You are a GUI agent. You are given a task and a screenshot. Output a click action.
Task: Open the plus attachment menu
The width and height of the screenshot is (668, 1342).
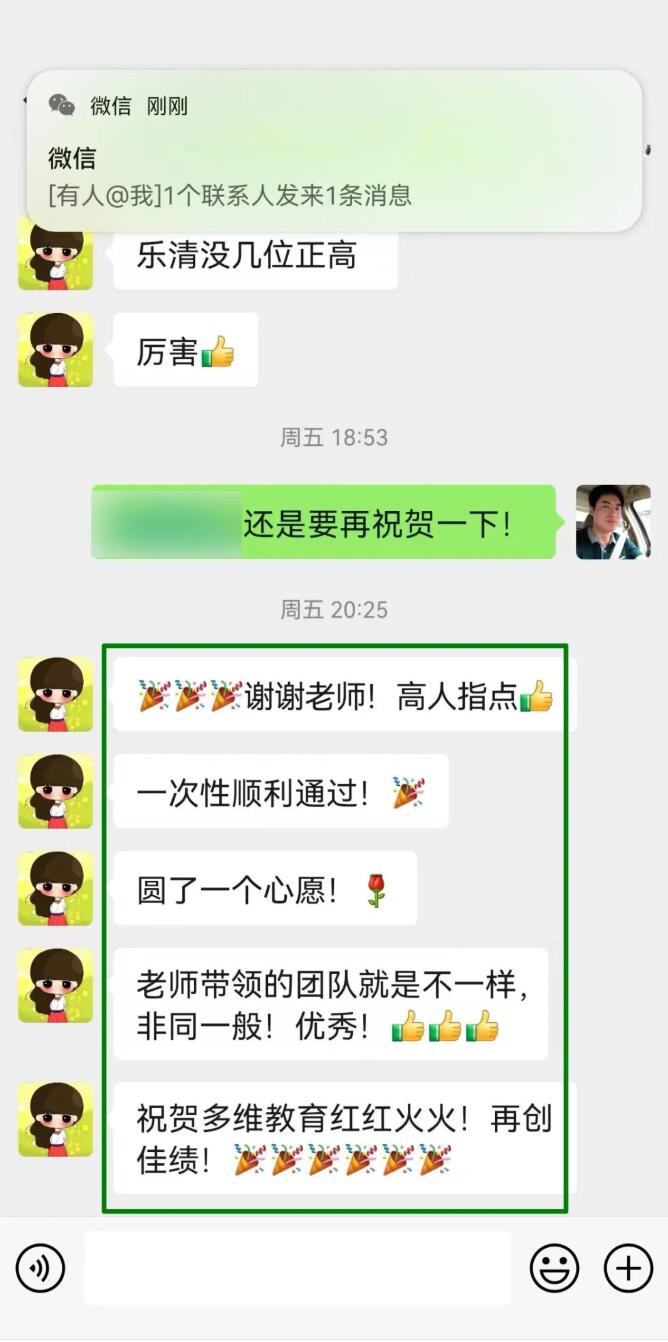click(x=628, y=1269)
